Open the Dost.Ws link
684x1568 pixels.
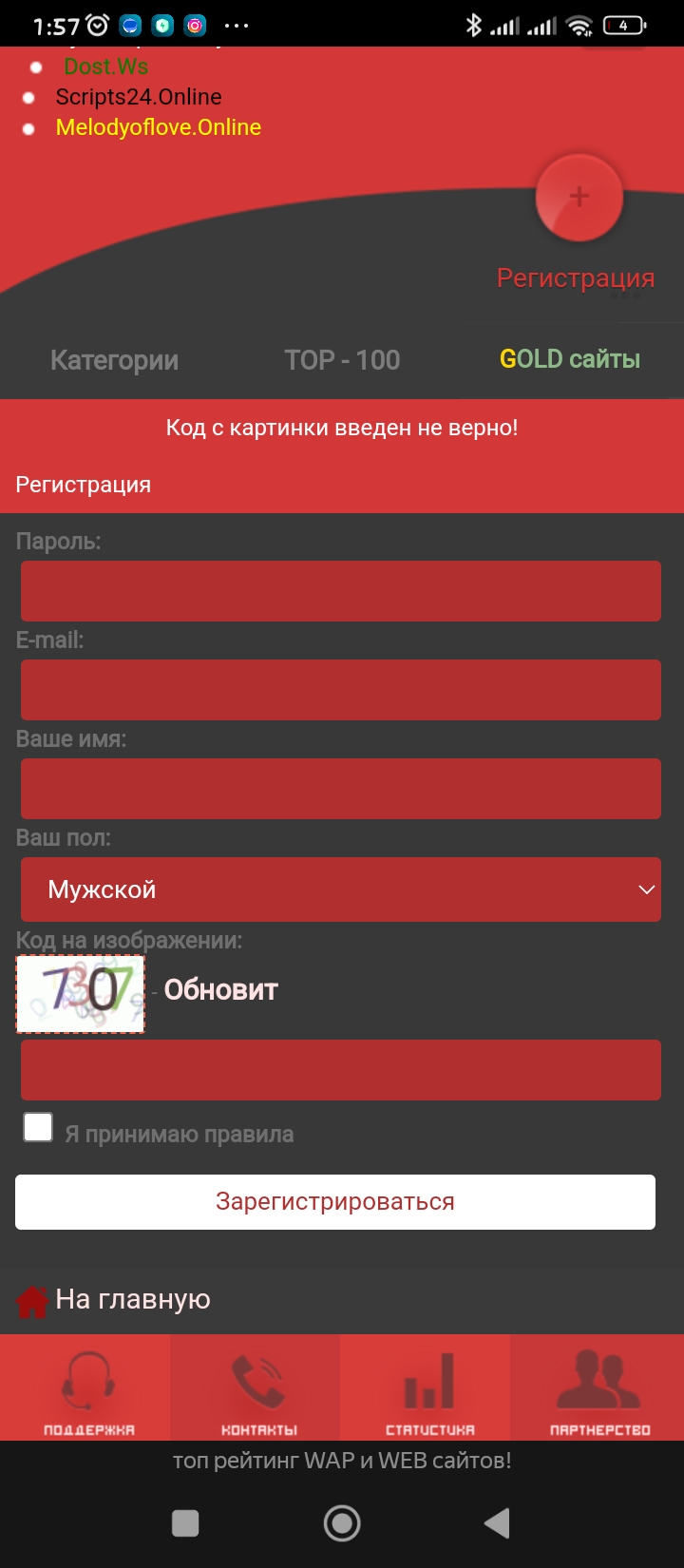tap(105, 67)
